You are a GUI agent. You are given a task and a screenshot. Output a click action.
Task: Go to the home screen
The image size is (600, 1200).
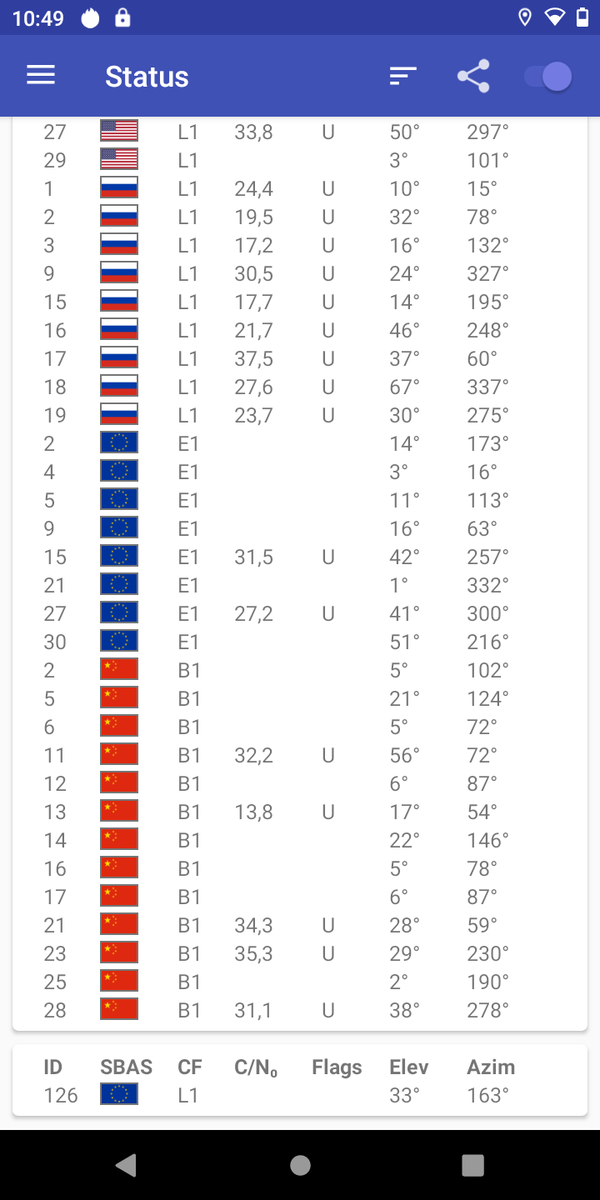tap(300, 1164)
